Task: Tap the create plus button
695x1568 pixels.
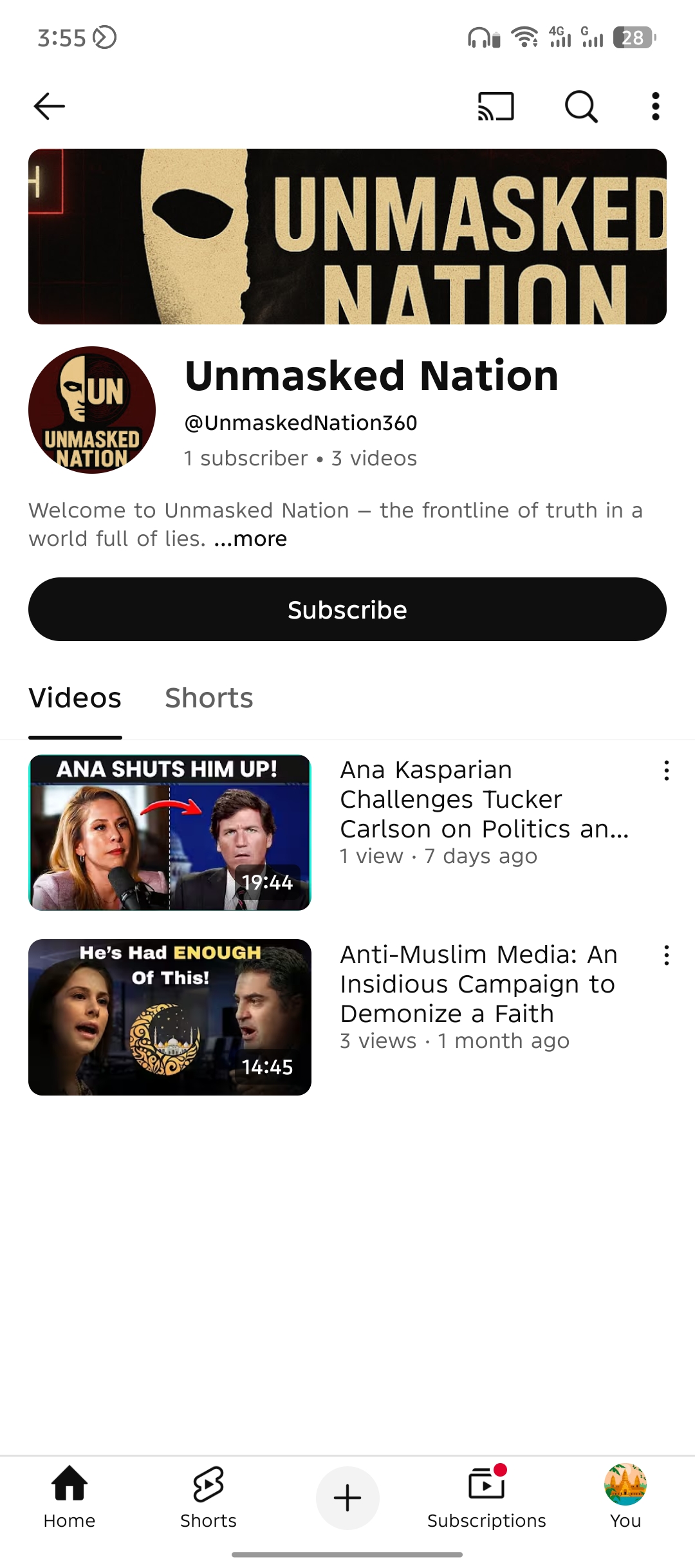Action: click(347, 1498)
